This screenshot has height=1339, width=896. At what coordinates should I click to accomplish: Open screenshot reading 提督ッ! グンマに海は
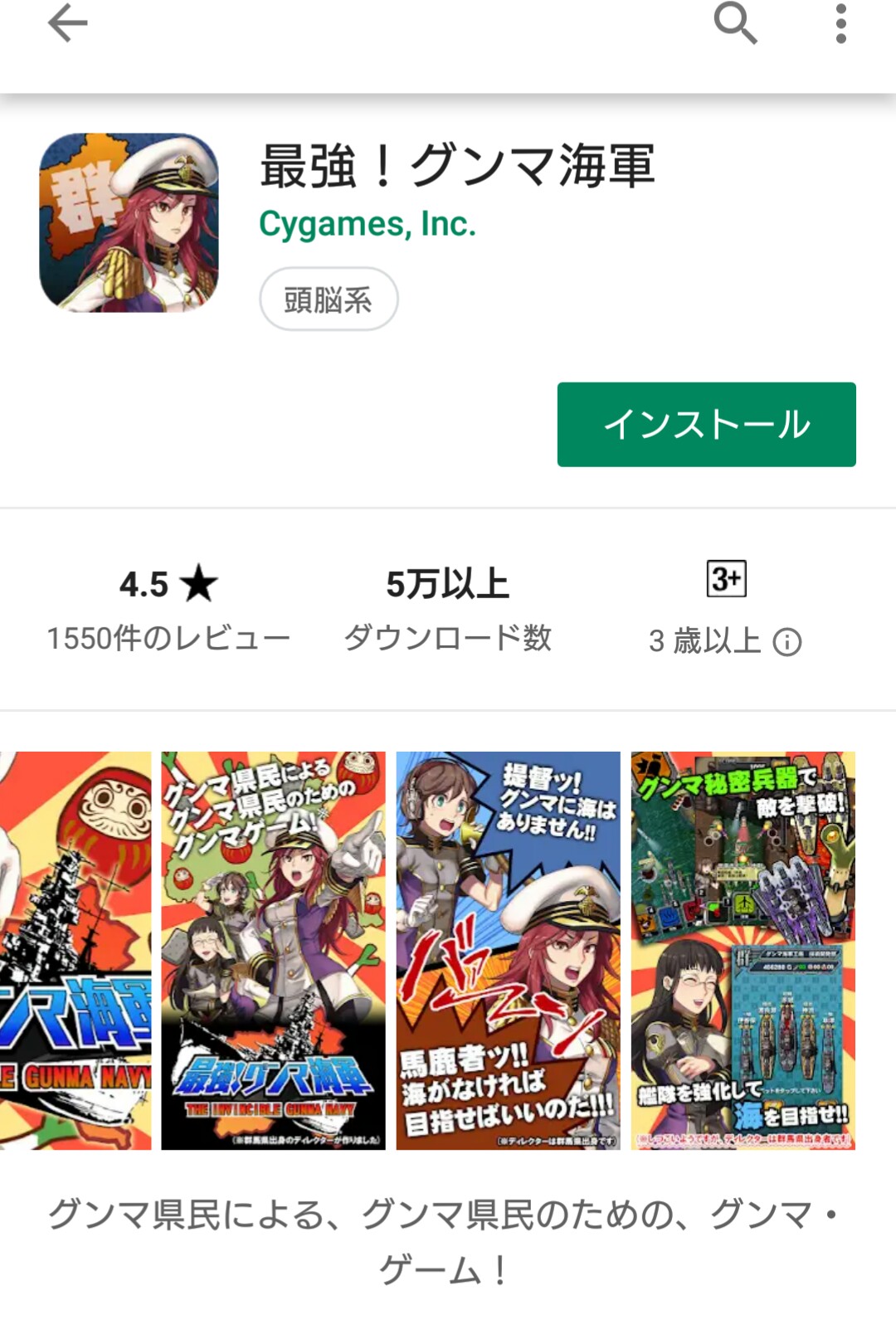tap(508, 950)
